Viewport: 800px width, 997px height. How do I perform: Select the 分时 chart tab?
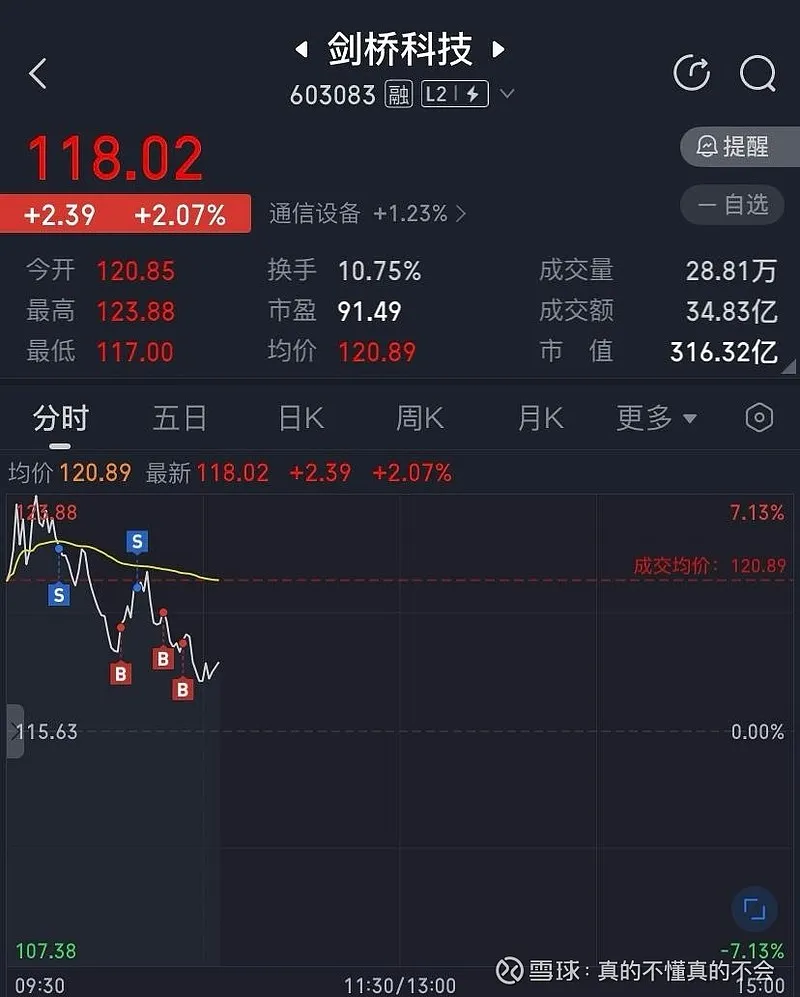(x=61, y=418)
